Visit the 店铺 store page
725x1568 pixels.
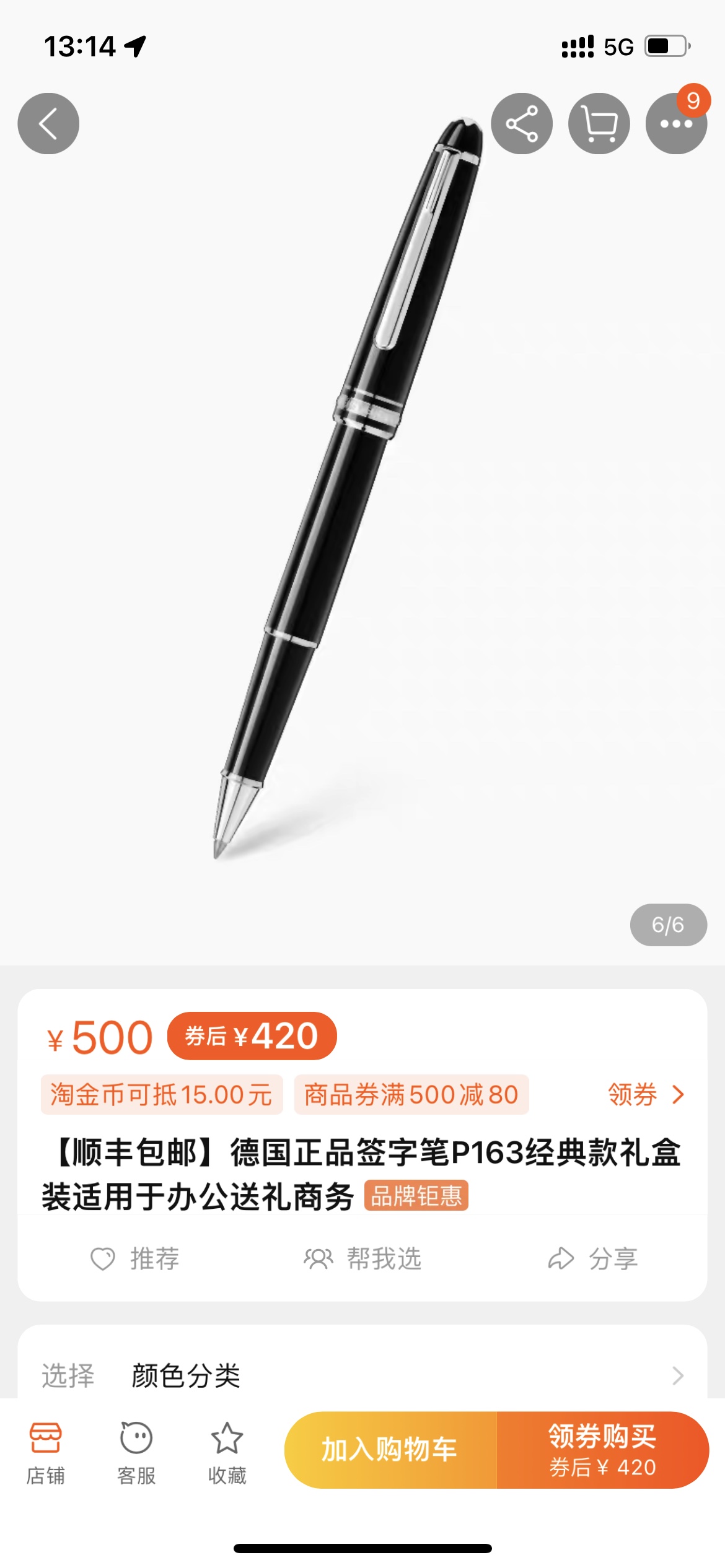(45, 1452)
